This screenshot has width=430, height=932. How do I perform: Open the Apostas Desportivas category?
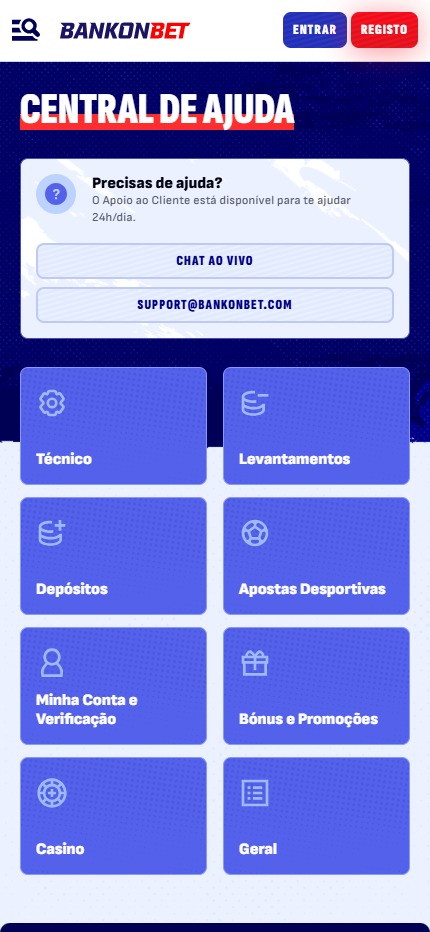point(316,556)
